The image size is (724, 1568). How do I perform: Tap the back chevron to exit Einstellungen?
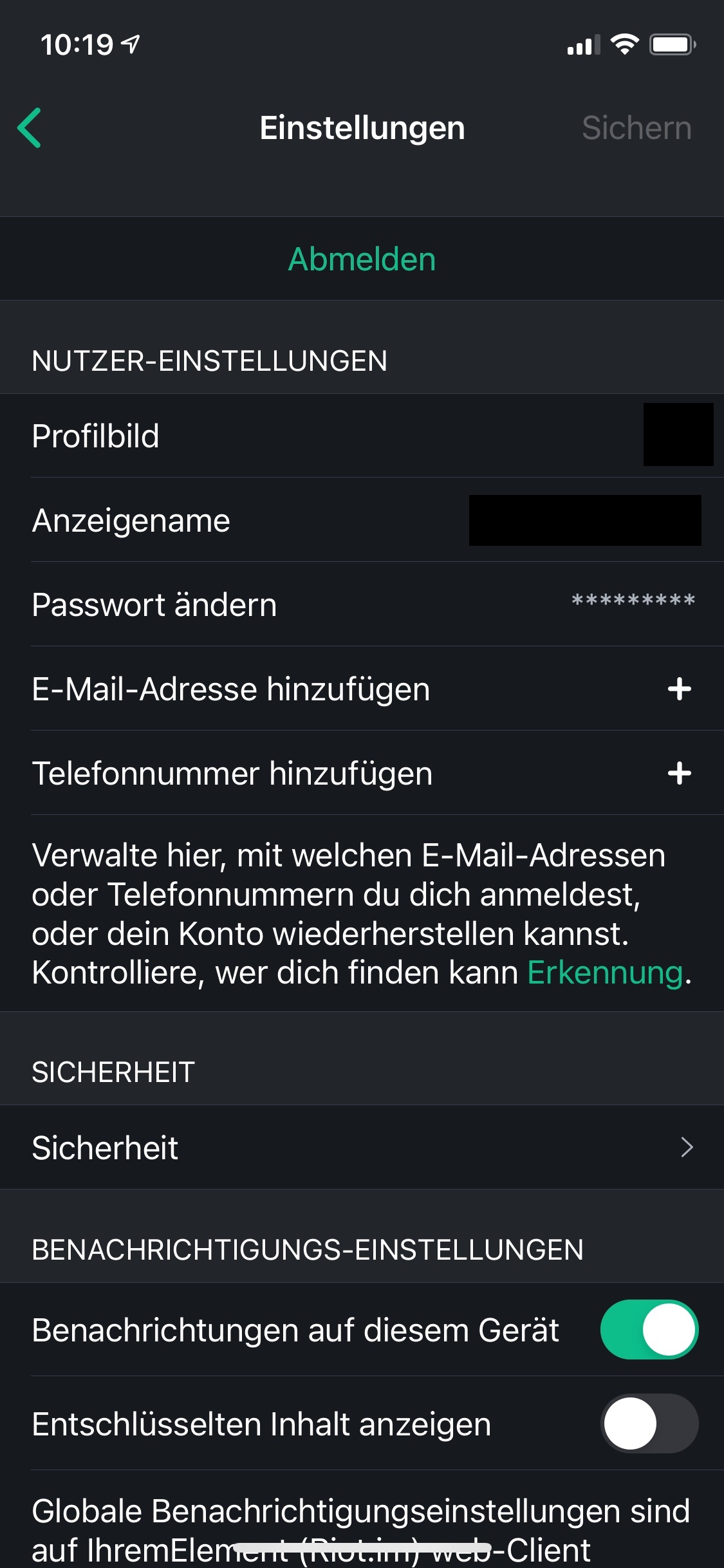pyautogui.click(x=31, y=127)
